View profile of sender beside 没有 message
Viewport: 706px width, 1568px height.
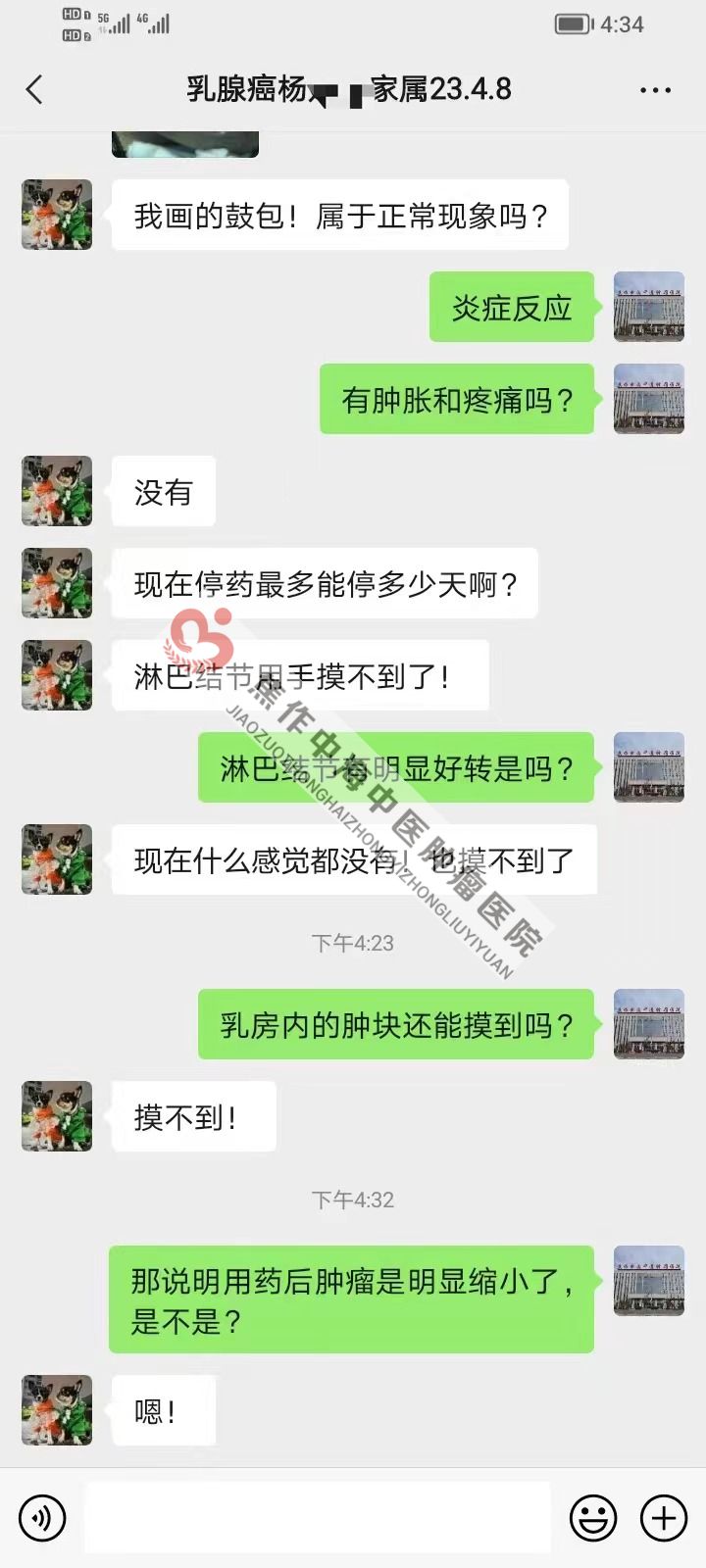[x=57, y=491]
